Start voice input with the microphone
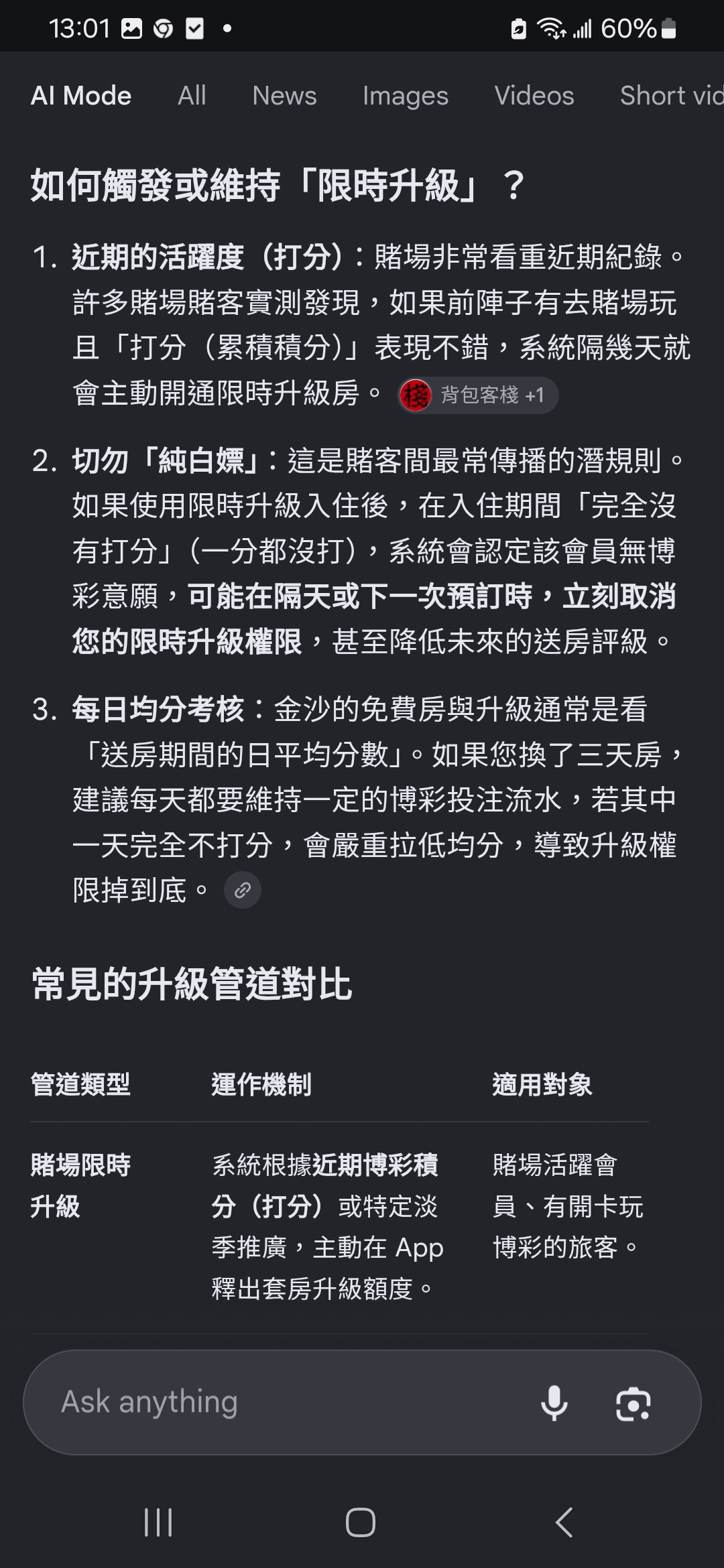The width and height of the screenshot is (724, 1568). coord(554,1403)
